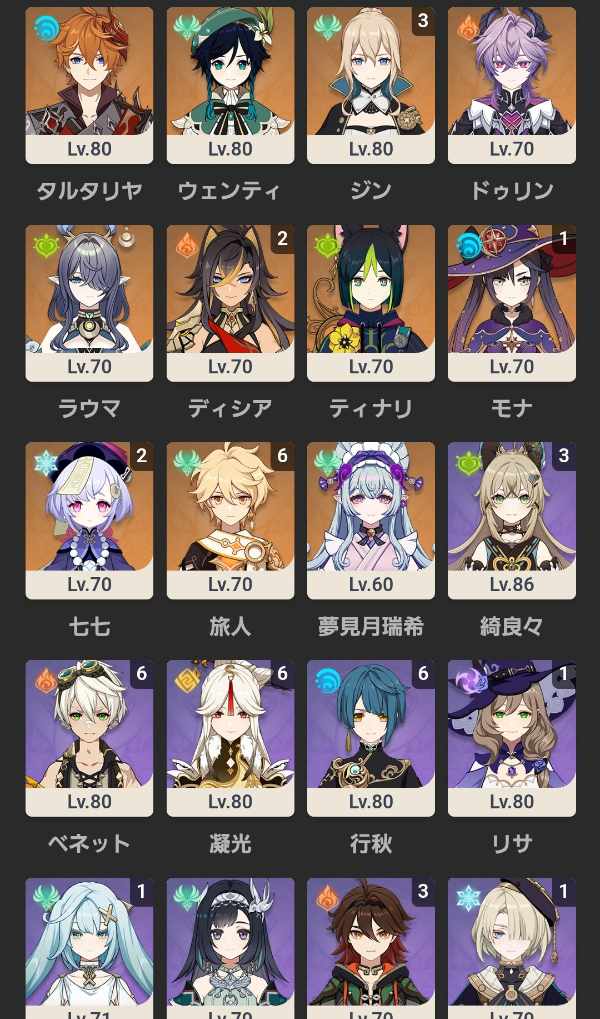This screenshot has height=1019, width=600.
Task: Open the 旅人 character card
Action: (230, 521)
